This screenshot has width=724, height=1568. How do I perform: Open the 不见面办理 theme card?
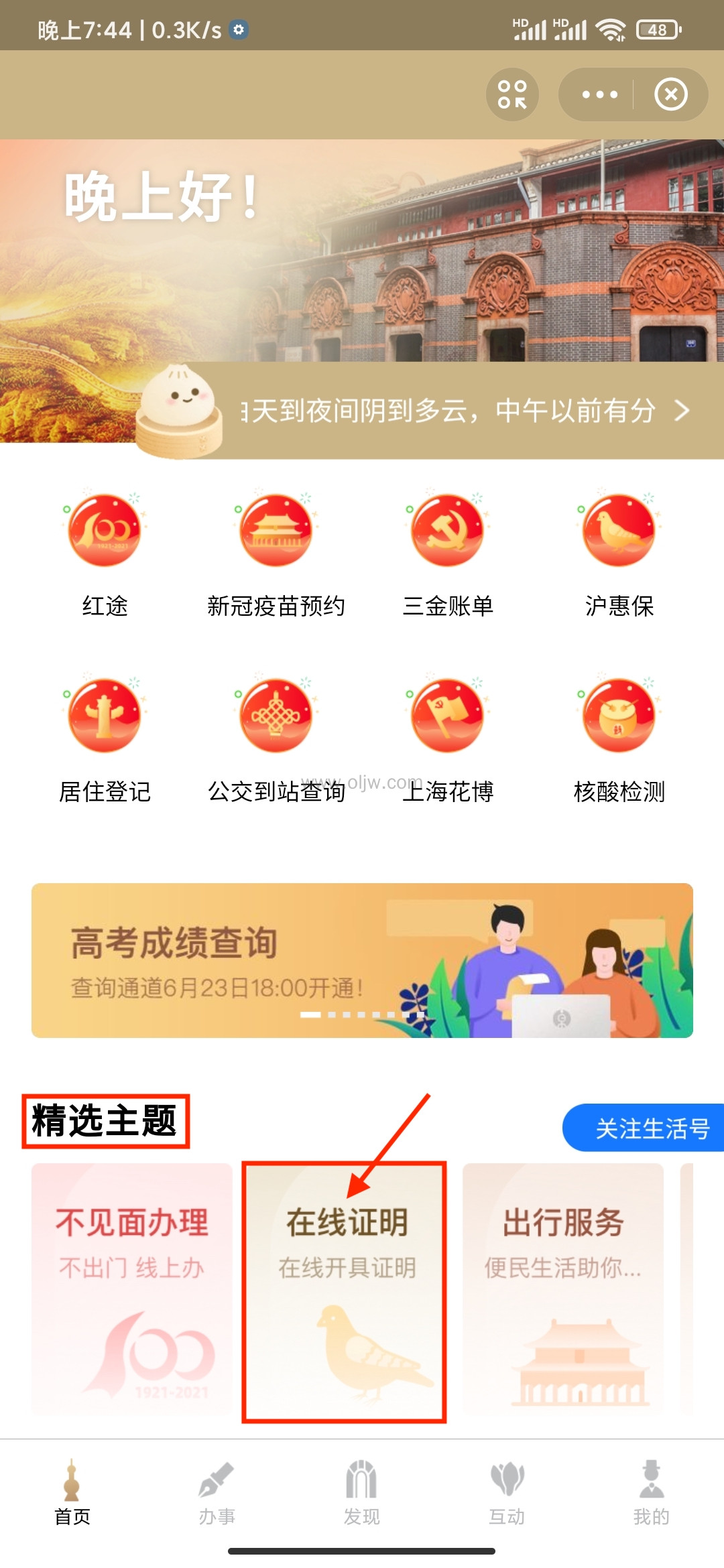click(x=132, y=1289)
